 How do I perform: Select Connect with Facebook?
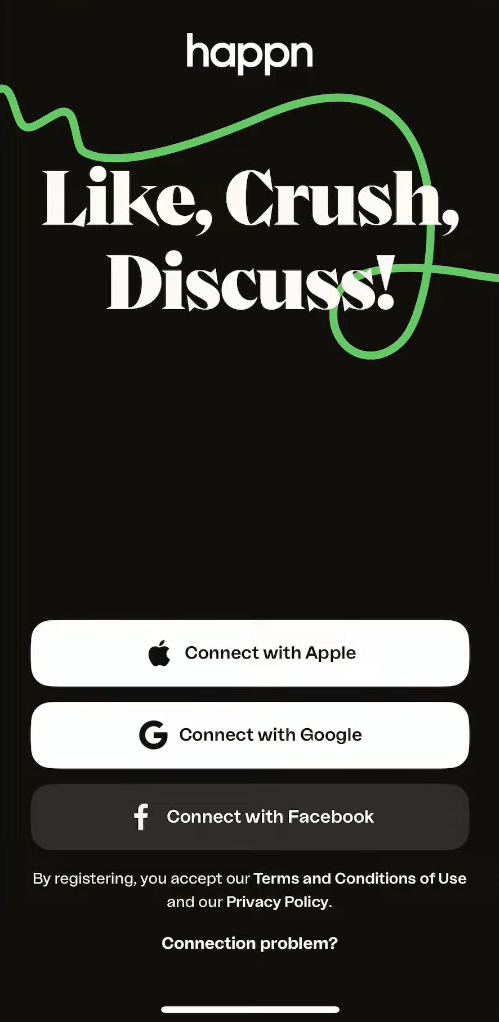coord(250,817)
